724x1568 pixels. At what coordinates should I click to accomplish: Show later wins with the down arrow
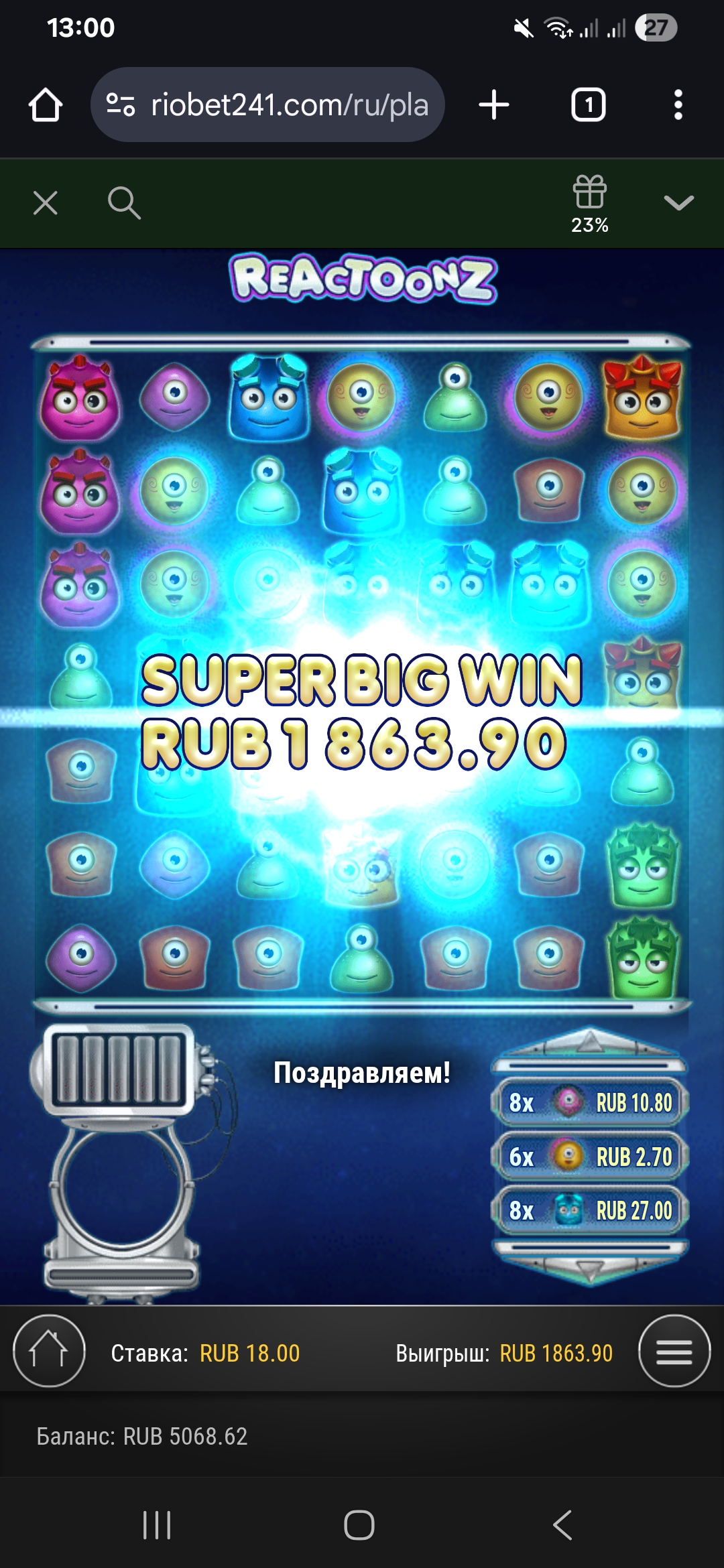coord(589,1268)
